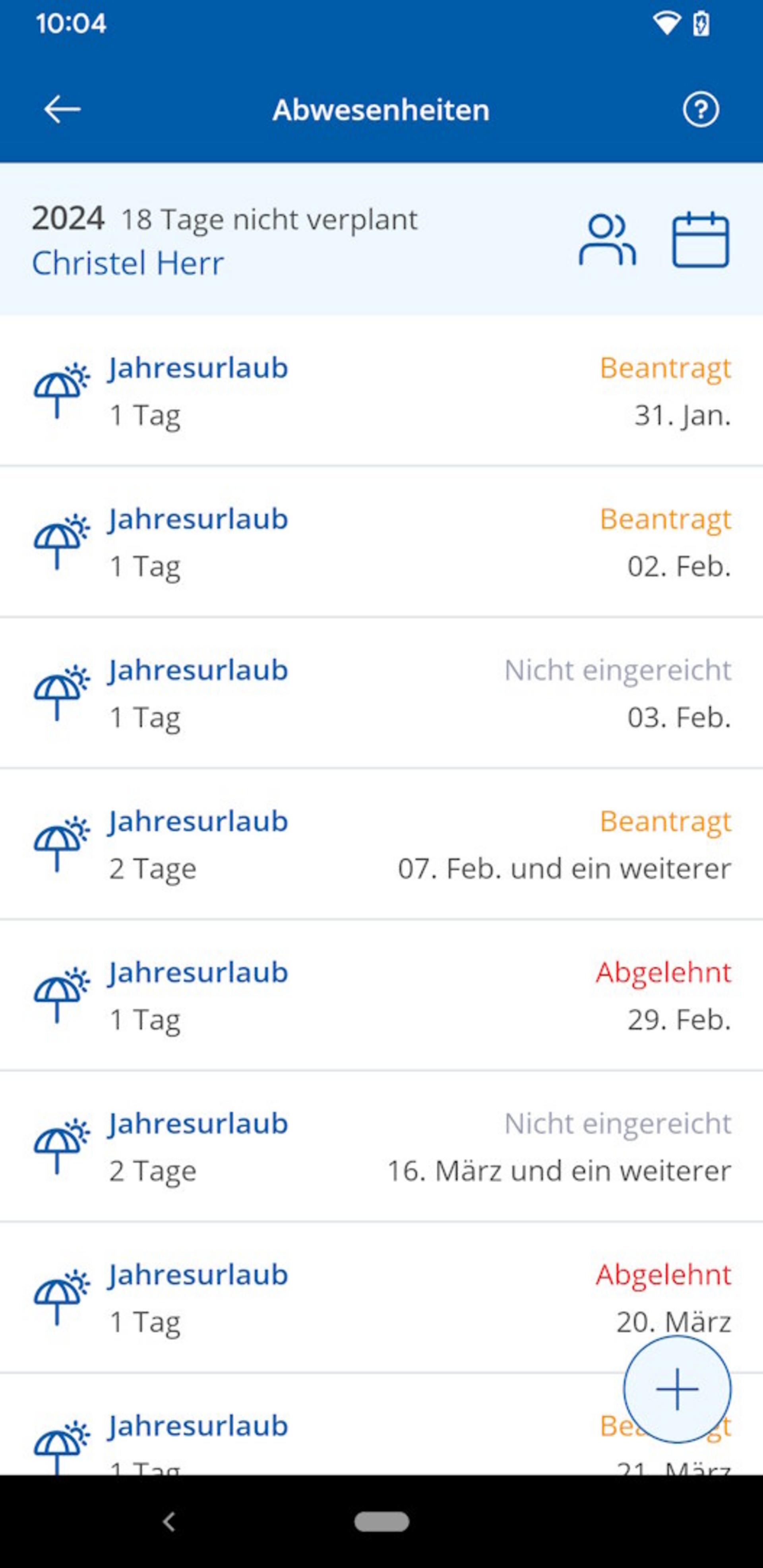Open the team colleagues view icon
The image size is (763, 1568).
(x=606, y=240)
